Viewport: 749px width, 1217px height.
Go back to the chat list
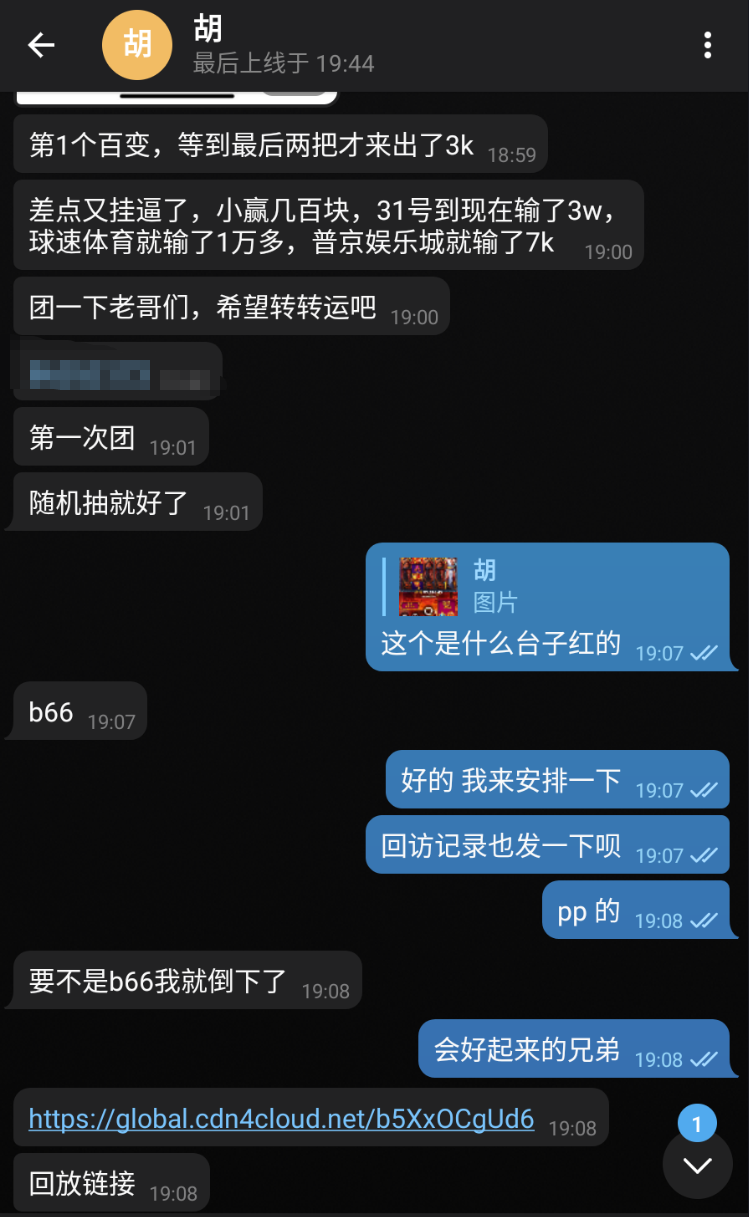pos(41,45)
